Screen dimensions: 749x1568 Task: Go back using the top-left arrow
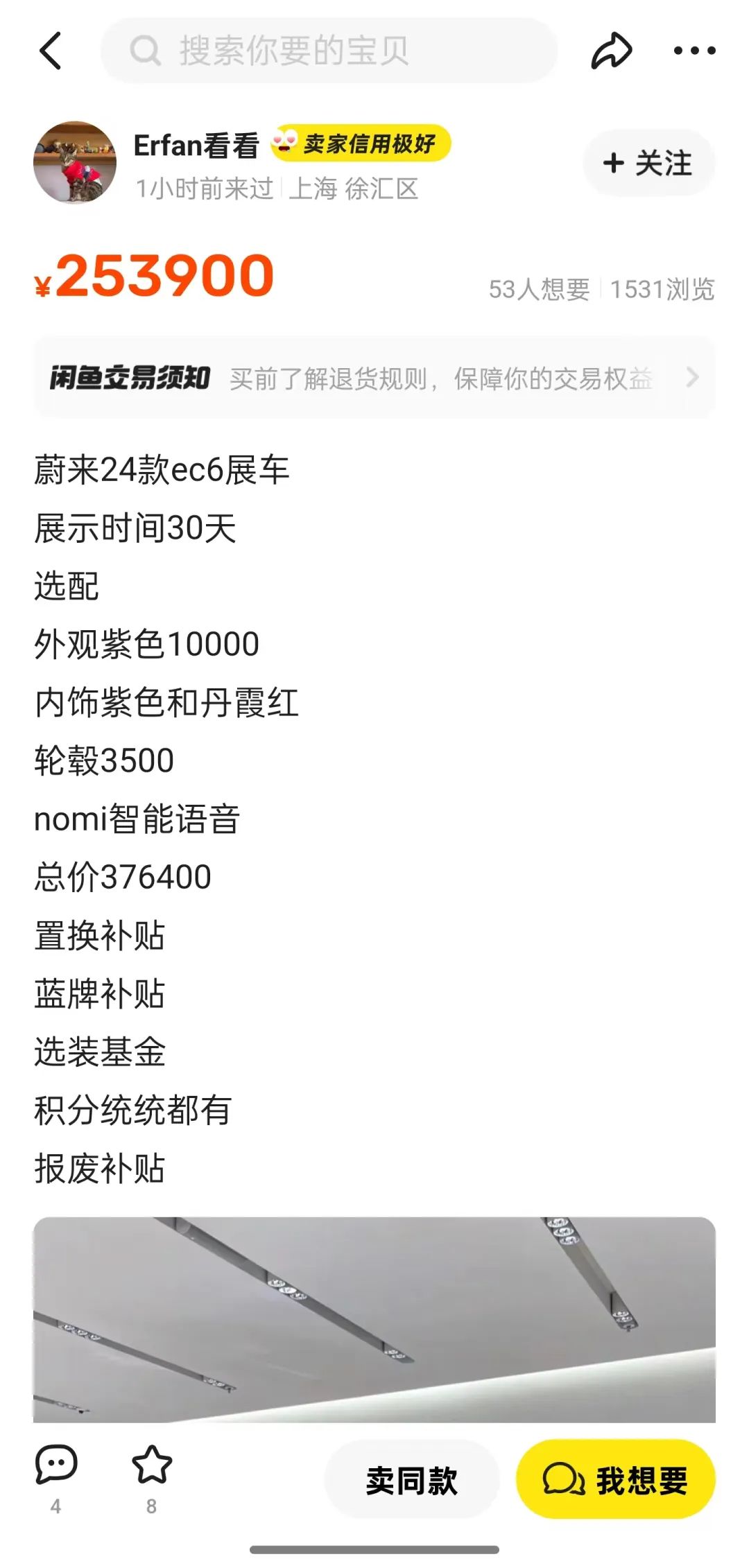pyautogui.click(x=51, y=51)
